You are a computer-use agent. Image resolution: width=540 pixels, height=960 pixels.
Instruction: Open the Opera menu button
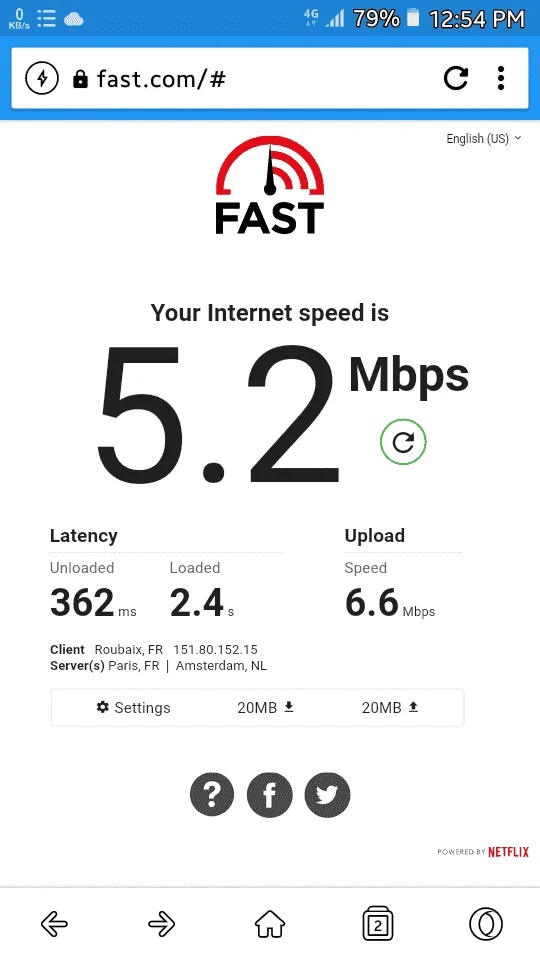pyautogui.click(x=486, y=924)
